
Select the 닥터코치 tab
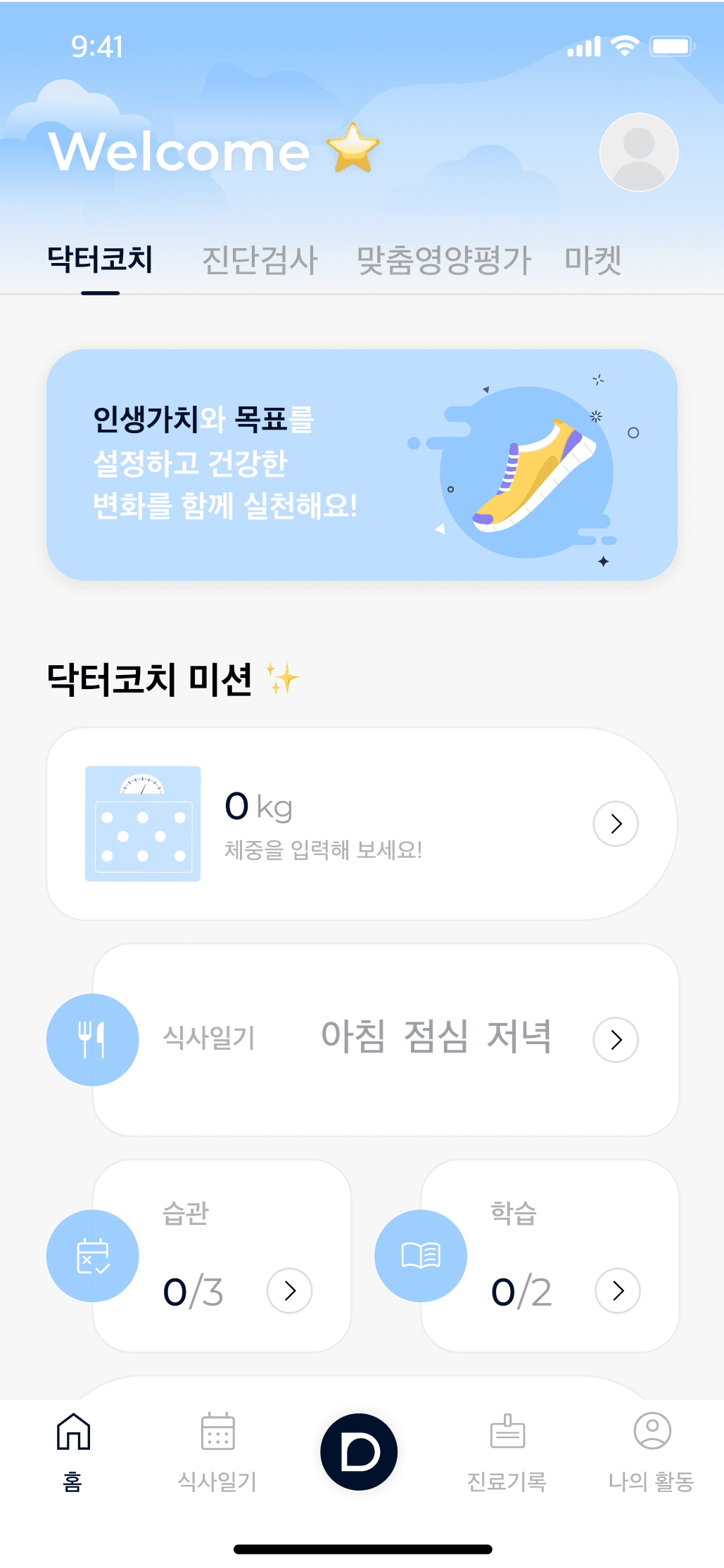pyautogui.click(x=100, y=260)
